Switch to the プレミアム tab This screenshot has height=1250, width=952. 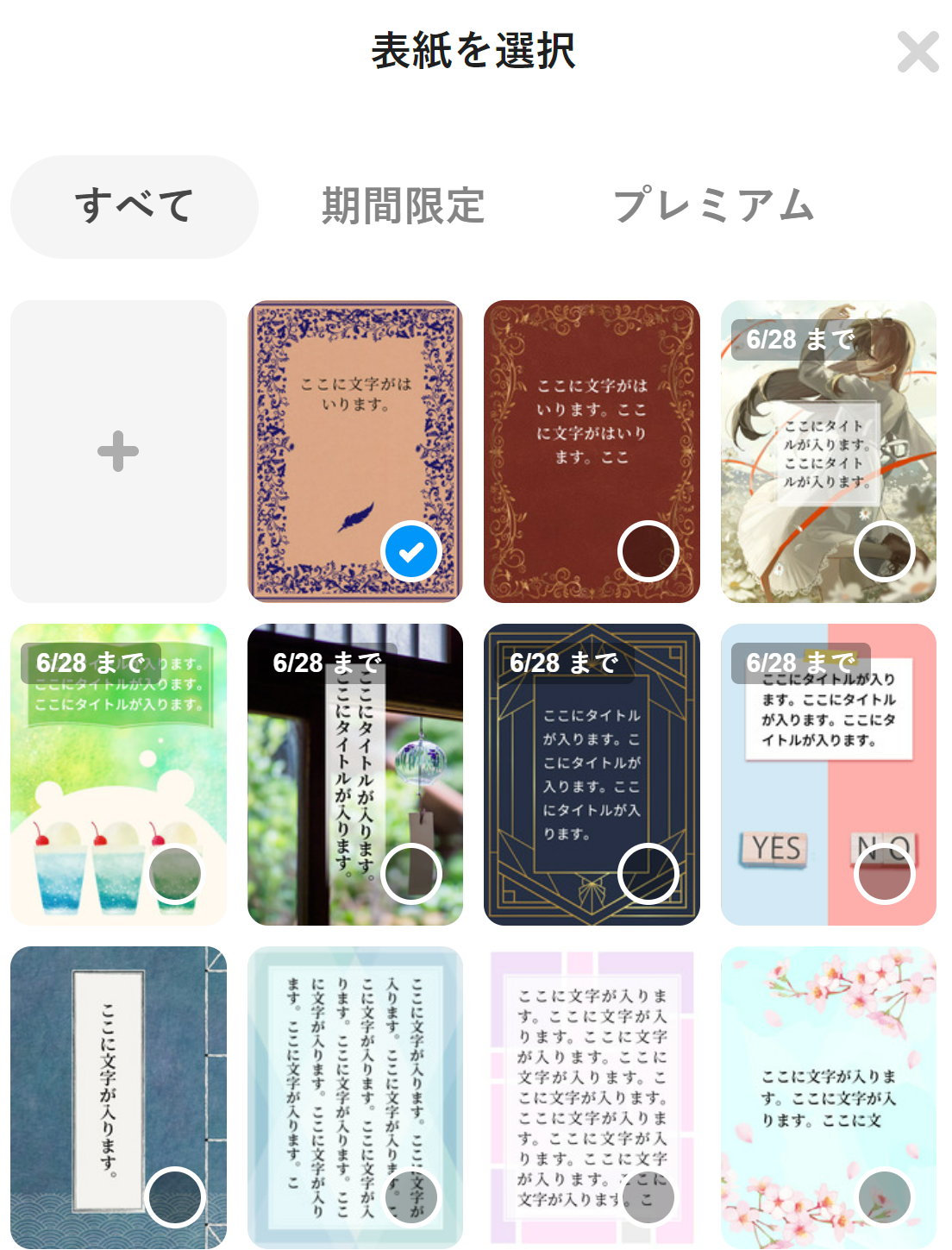coord(713,206)
